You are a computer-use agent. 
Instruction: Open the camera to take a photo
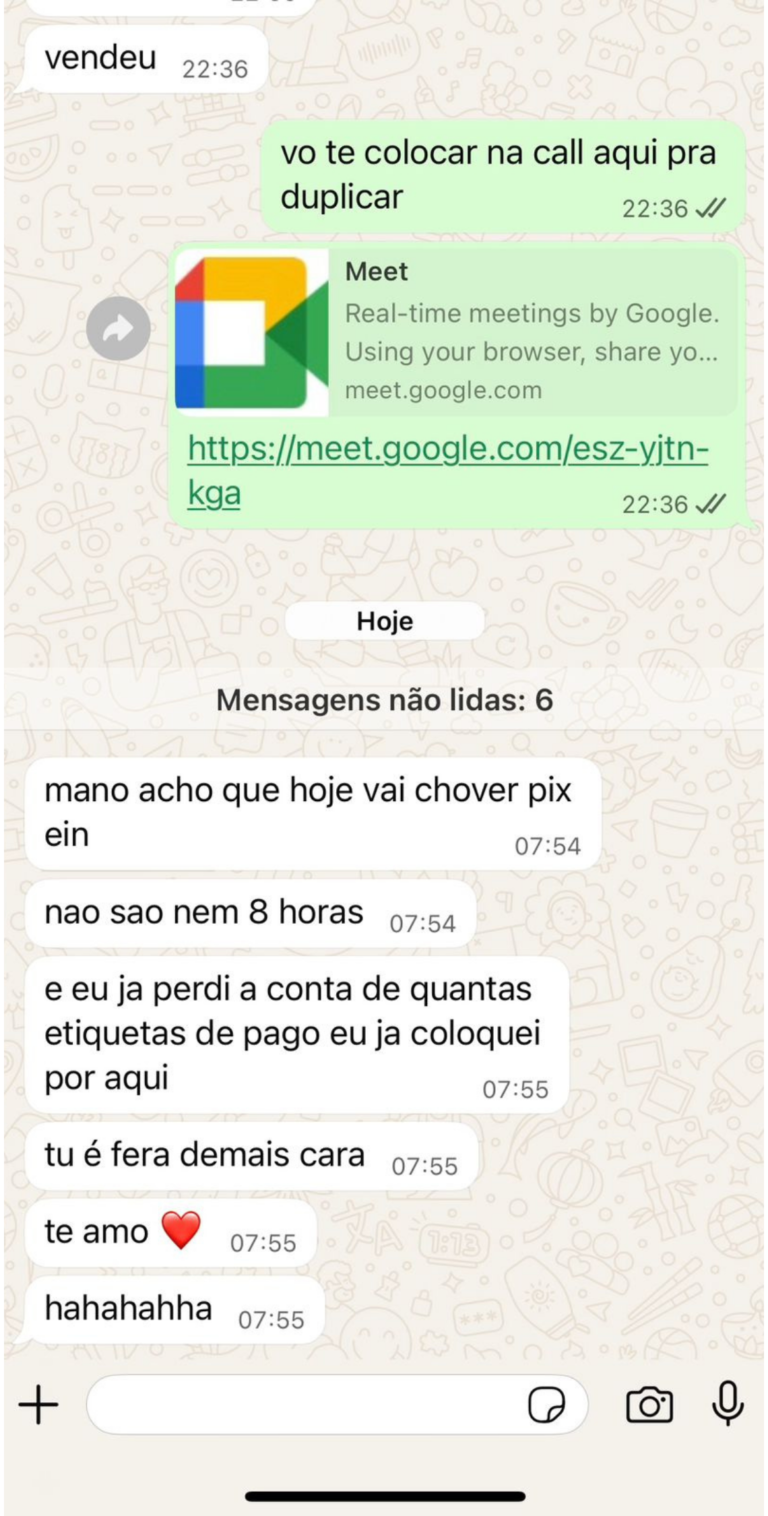(649, 1405)
